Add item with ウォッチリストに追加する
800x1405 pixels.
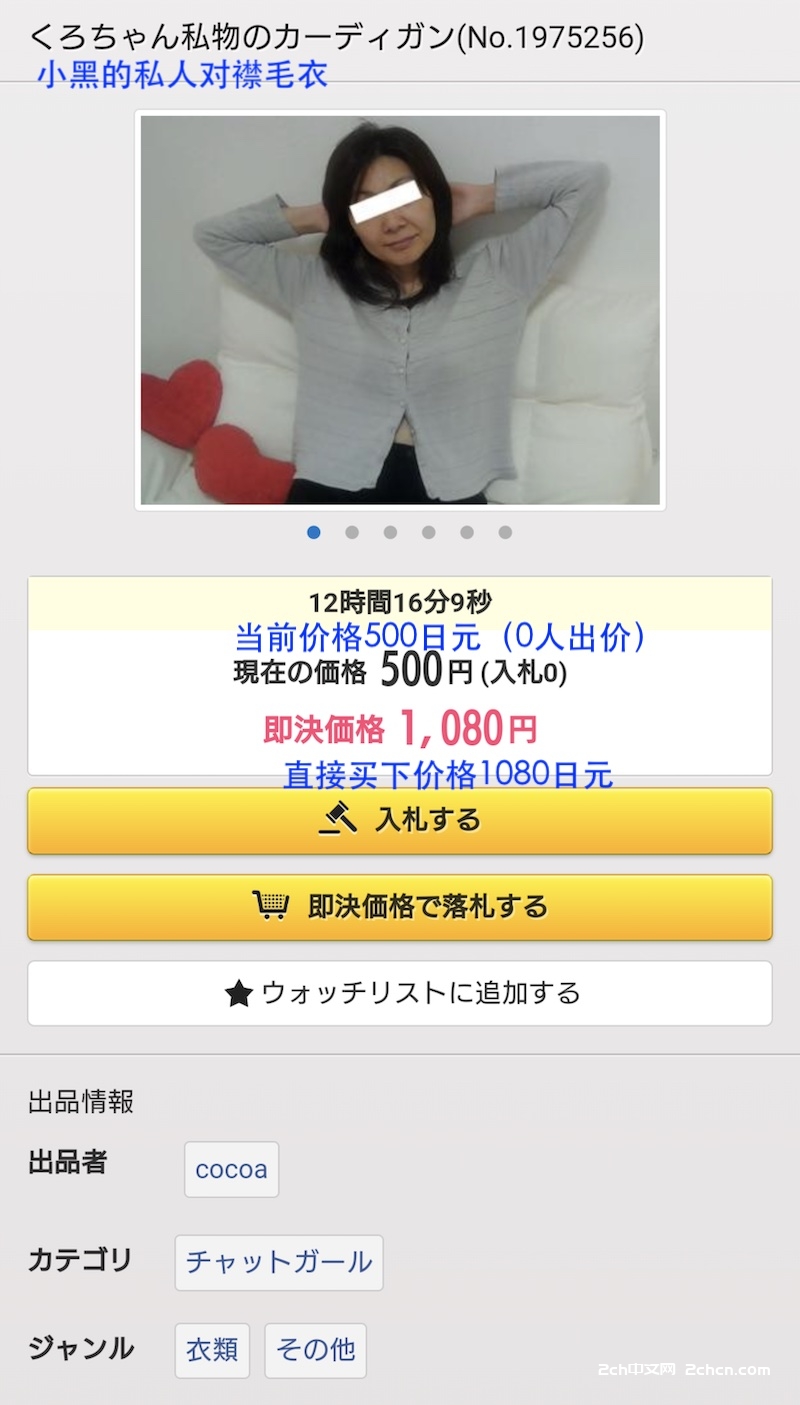point(400,993)
